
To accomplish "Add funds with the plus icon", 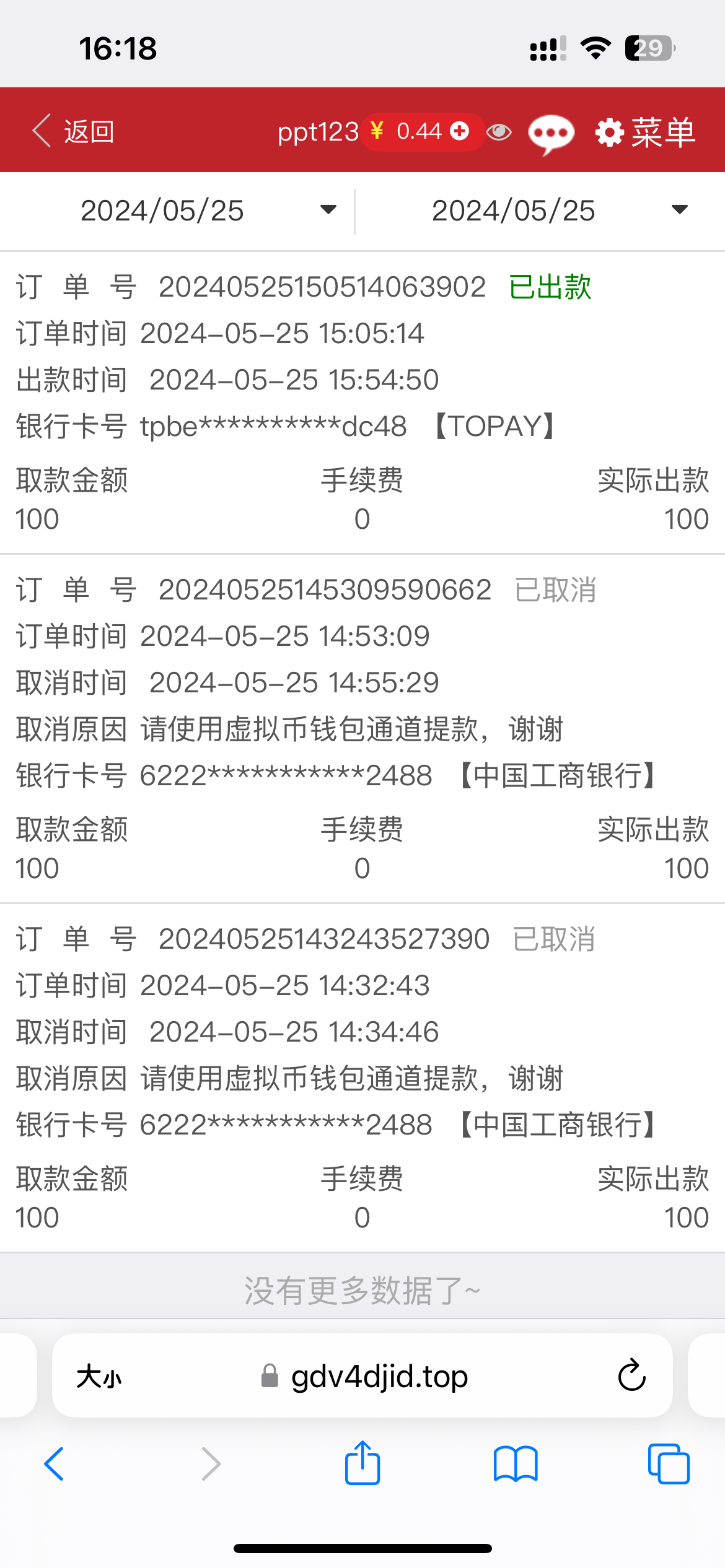I will 459,131.
